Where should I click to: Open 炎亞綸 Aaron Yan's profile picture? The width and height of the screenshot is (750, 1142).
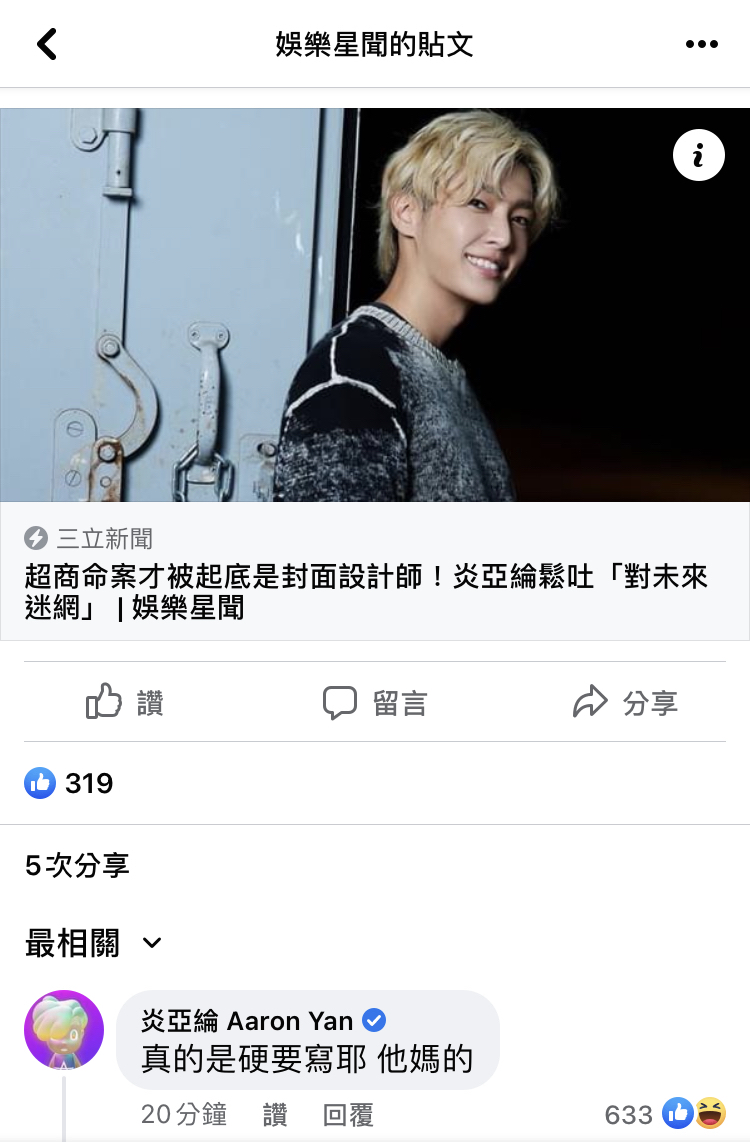tap(64, 1030)
